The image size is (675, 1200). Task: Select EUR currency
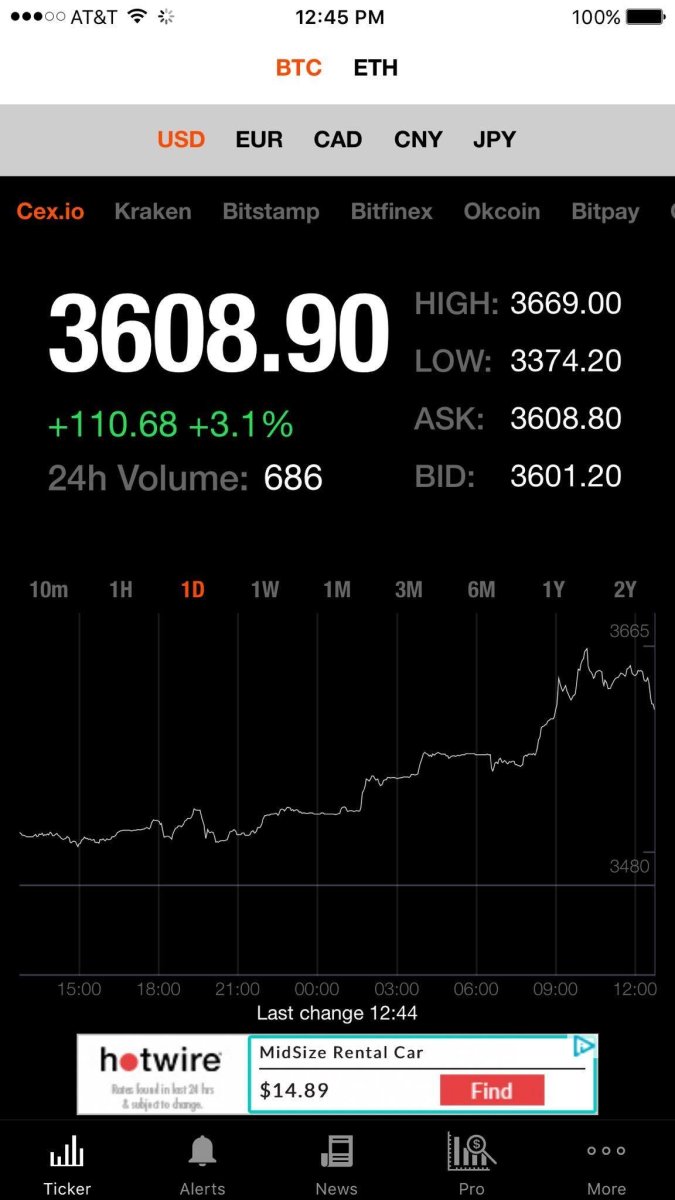(x=259, y=140)
